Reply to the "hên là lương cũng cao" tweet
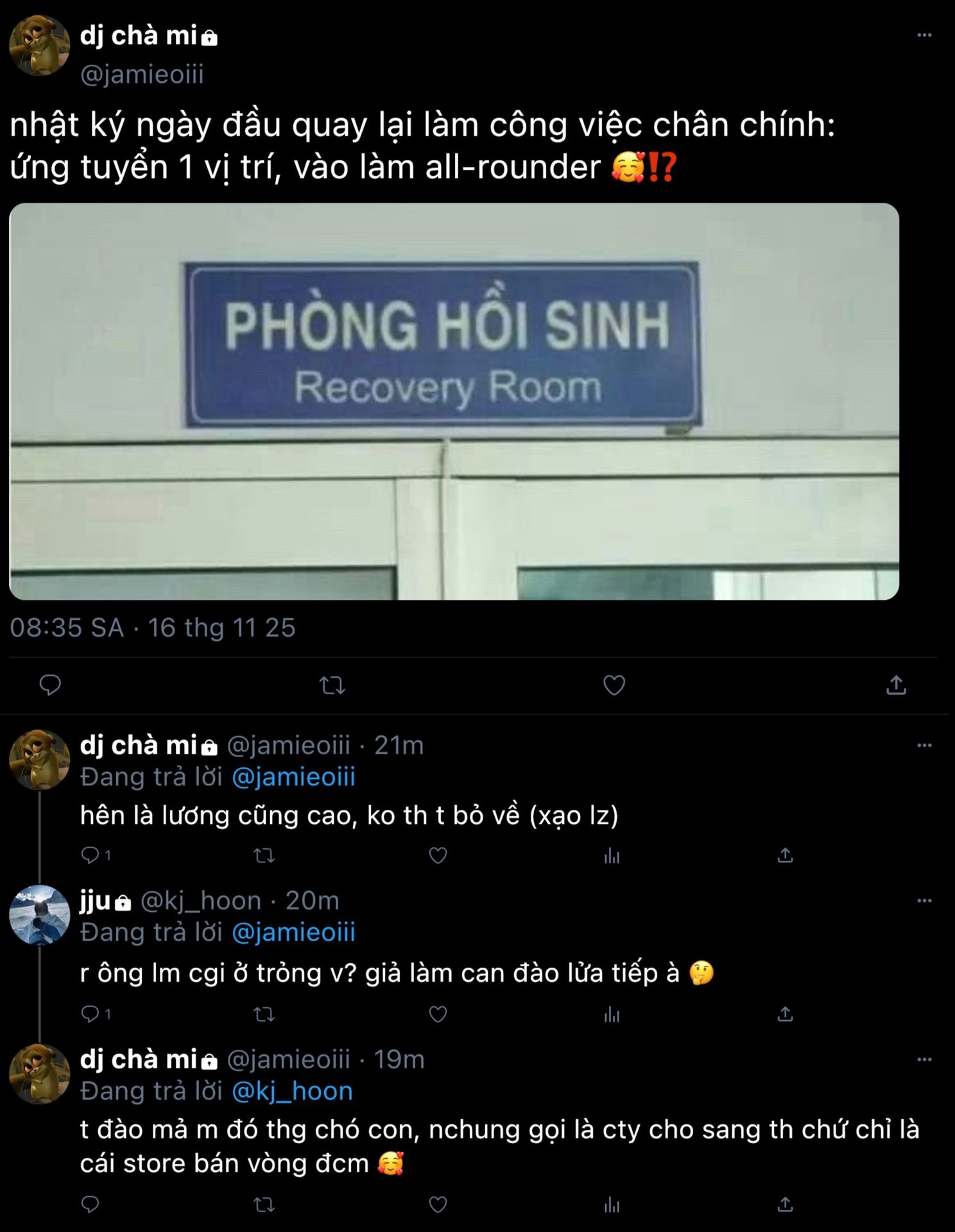The width and height of the screenshot is (955, 1232). click(90, 855)
